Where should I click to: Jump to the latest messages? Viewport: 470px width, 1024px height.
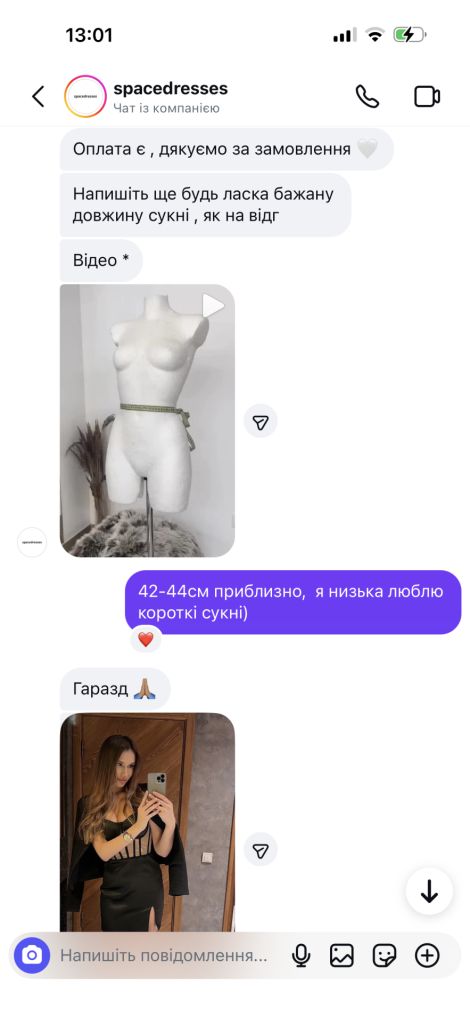coord(429,891)
